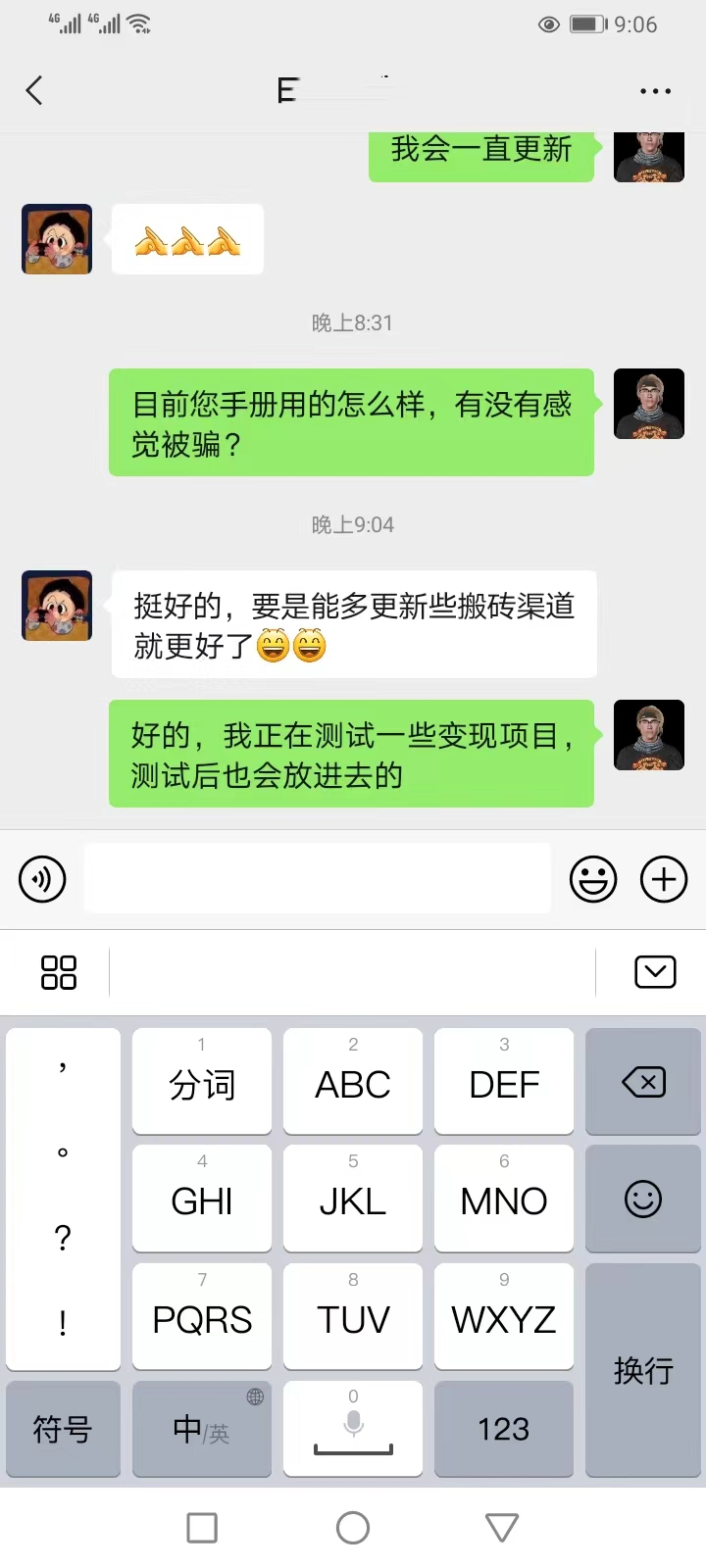Screen dimensions: 706x1568
Task: Open the emoji sticker panel
Action: 593,879
